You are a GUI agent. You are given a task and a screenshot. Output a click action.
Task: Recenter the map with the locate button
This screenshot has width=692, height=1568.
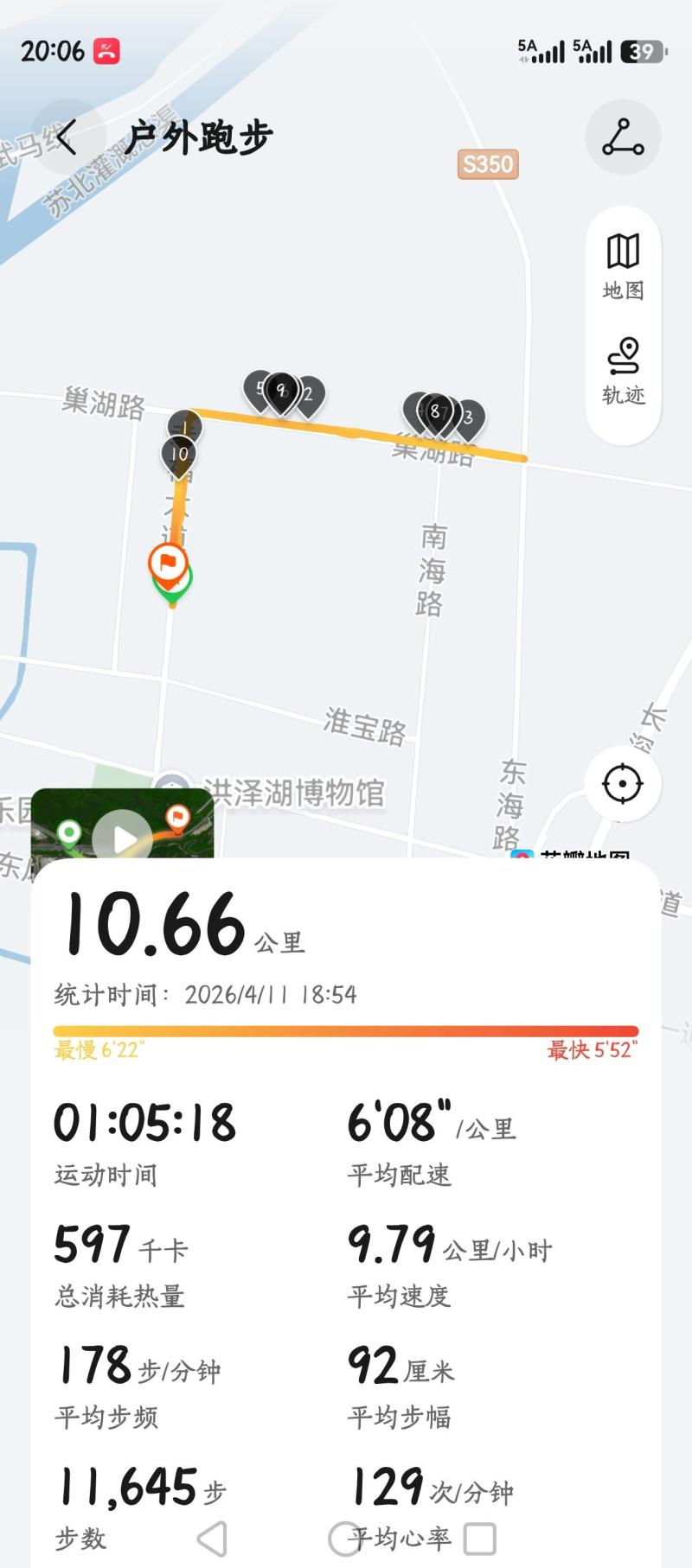pos(622,785)
